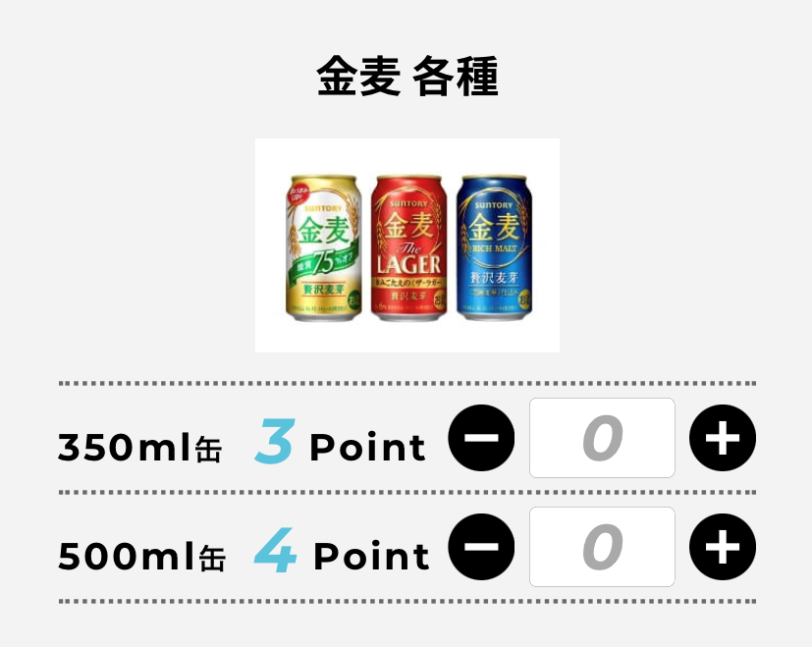Tap the 350ml缶 quantity input field

coord(602,438)
